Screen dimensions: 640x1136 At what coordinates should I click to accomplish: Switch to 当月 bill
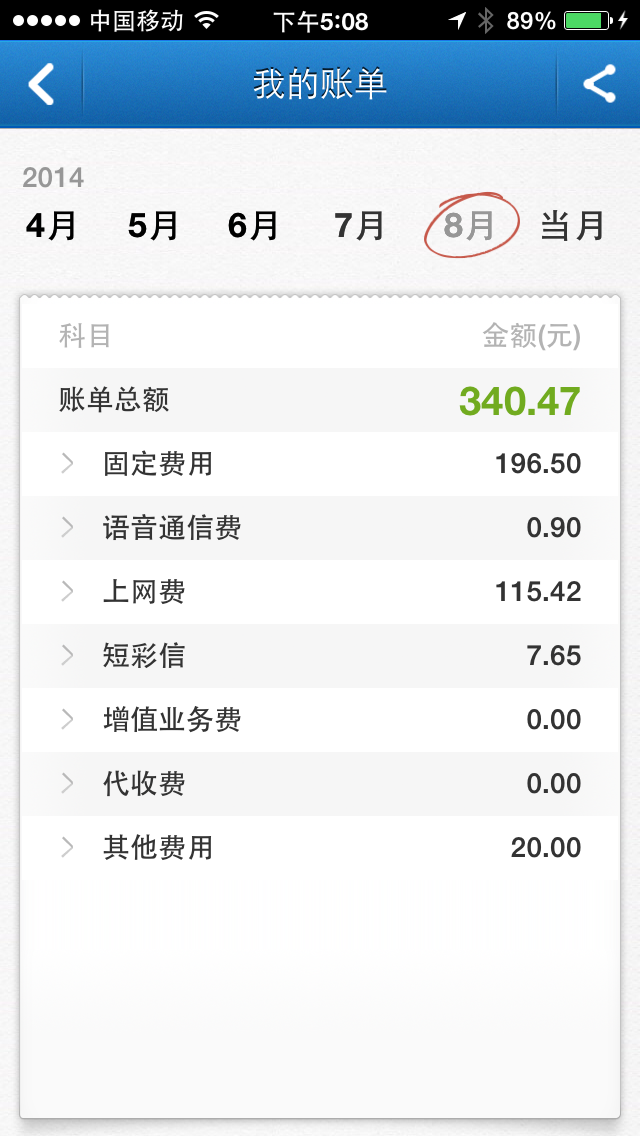(x=572, y=226)
